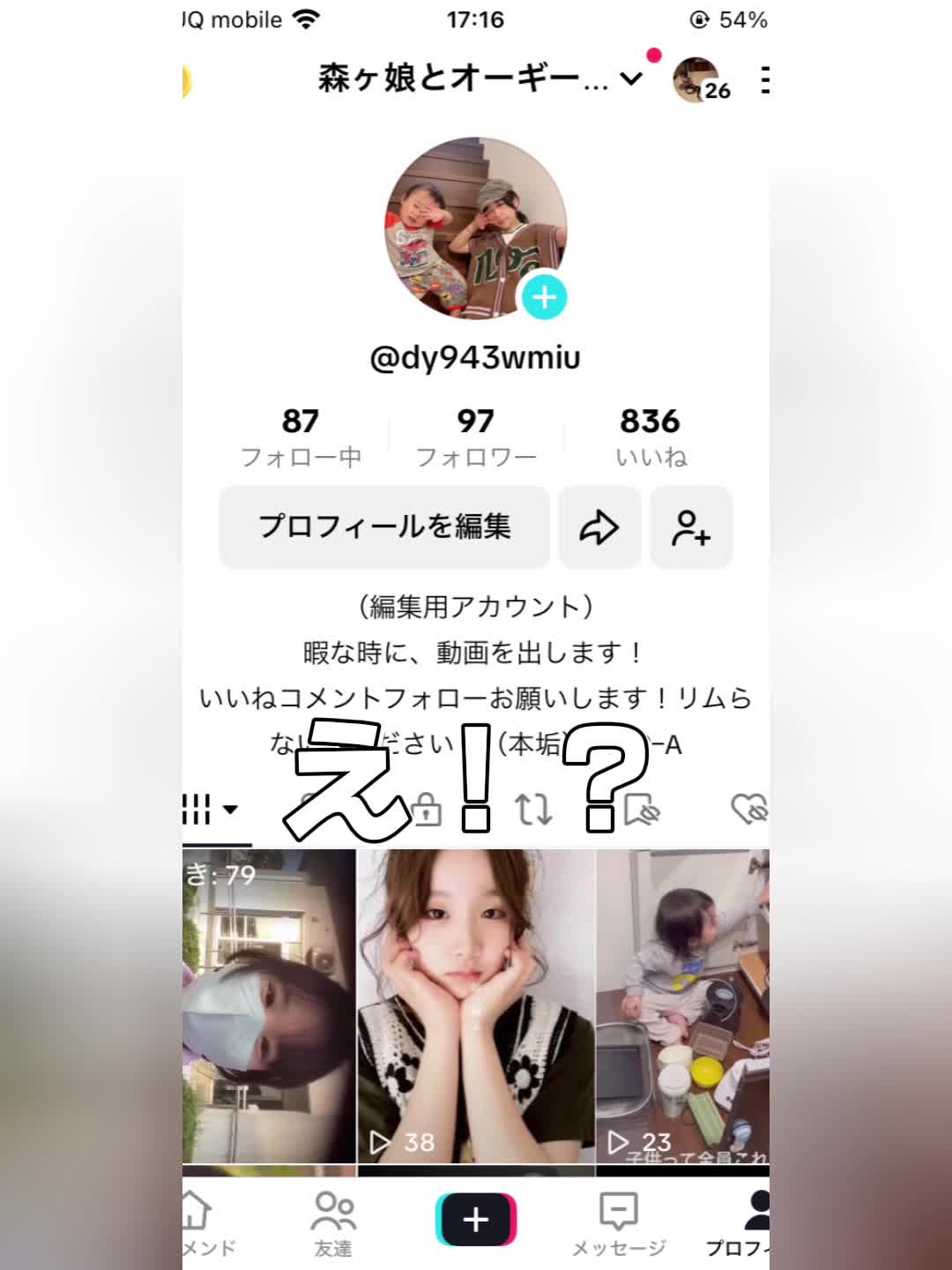Screen dimensions: 952x1270
Task: Open the video with 38 plays
Action: point(476,1005)
